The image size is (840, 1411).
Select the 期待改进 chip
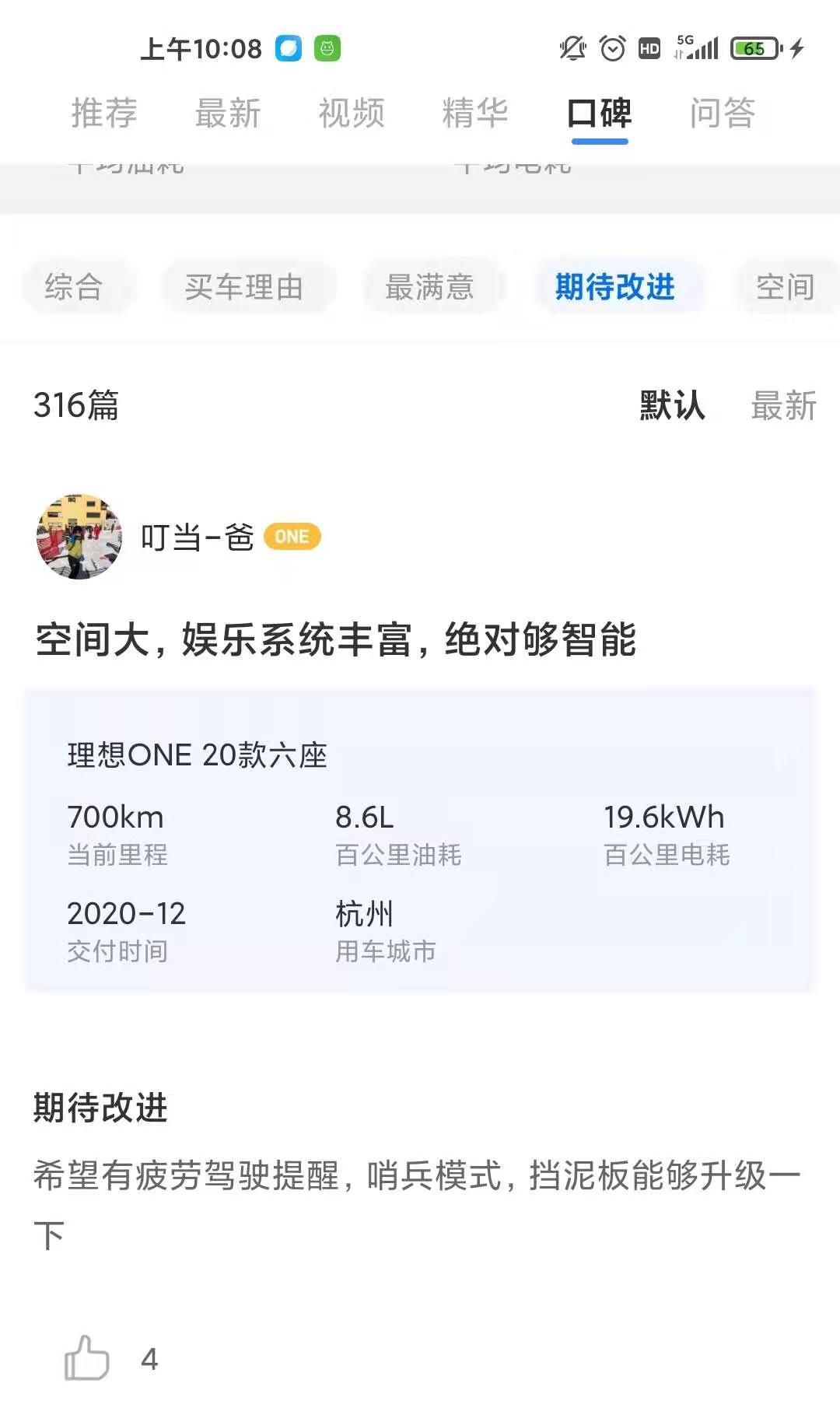pyautogui.click(x=614, y=287)
